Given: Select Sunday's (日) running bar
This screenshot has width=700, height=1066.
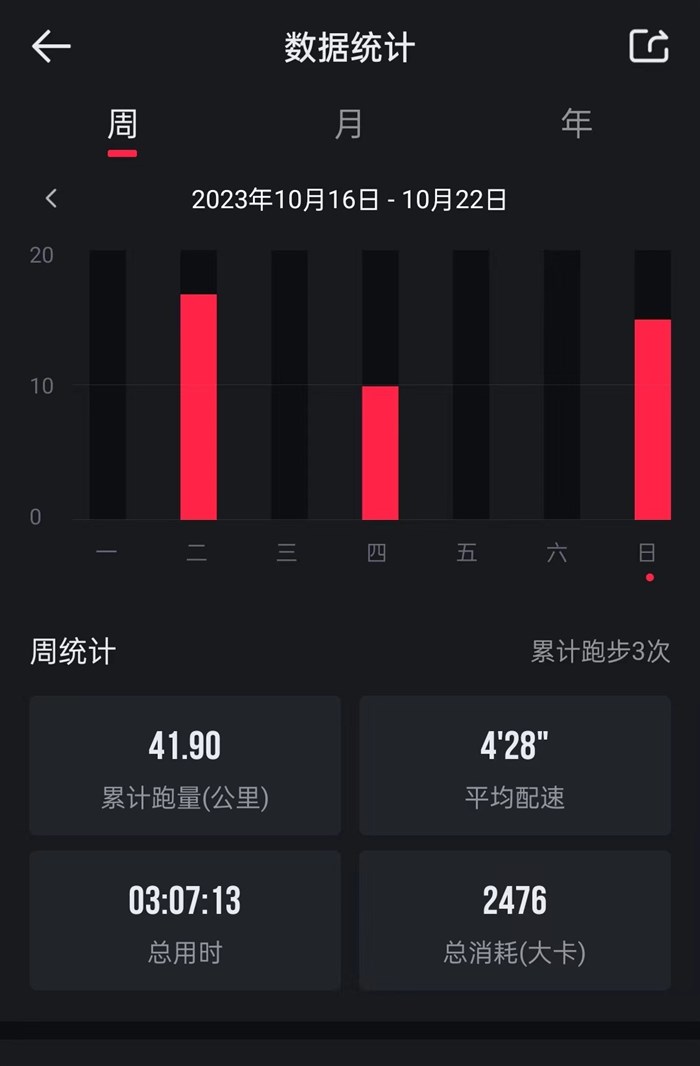Looking at the screenshot, I should point(652,419).
